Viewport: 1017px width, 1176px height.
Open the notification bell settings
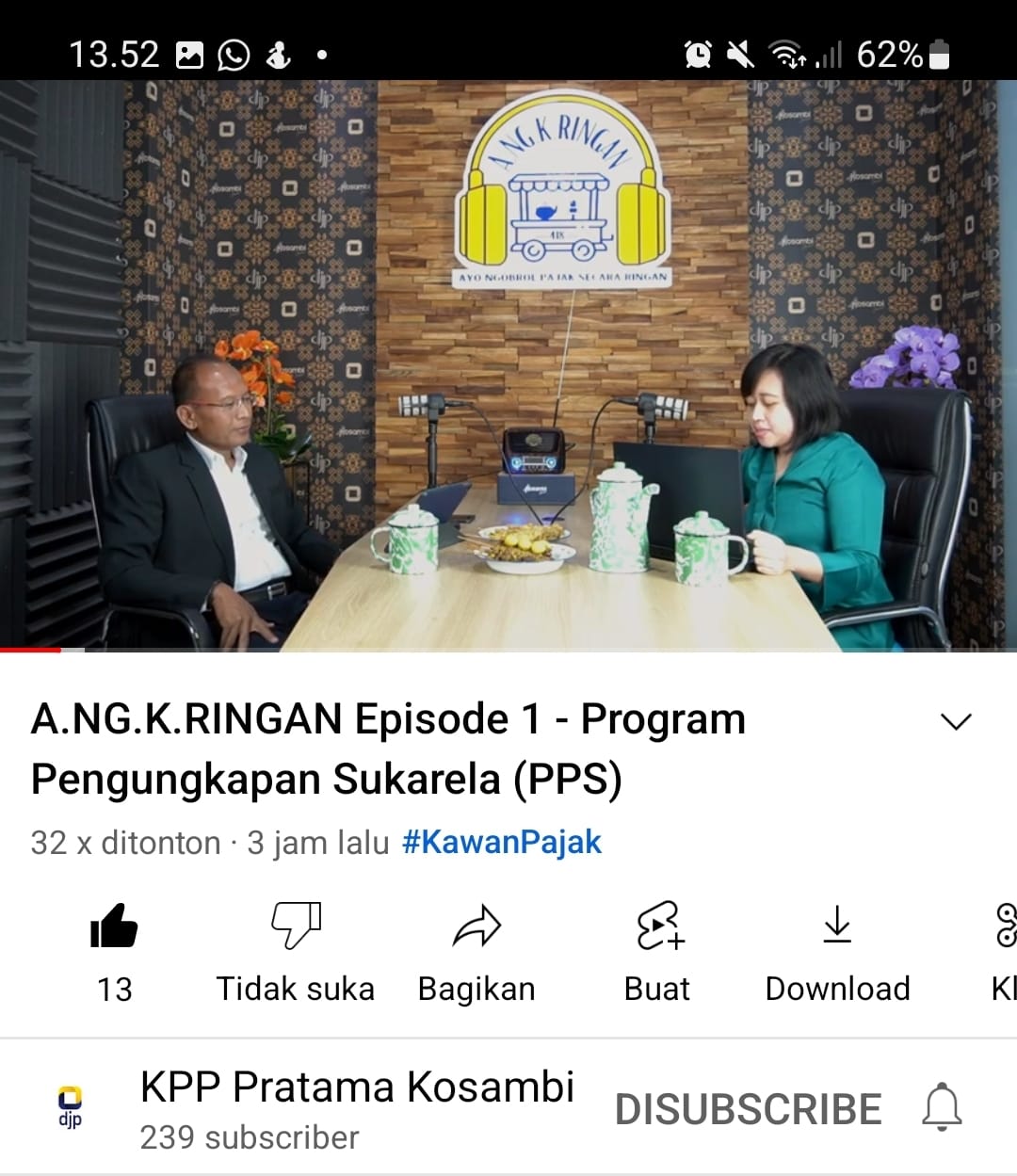point(942,1107)
